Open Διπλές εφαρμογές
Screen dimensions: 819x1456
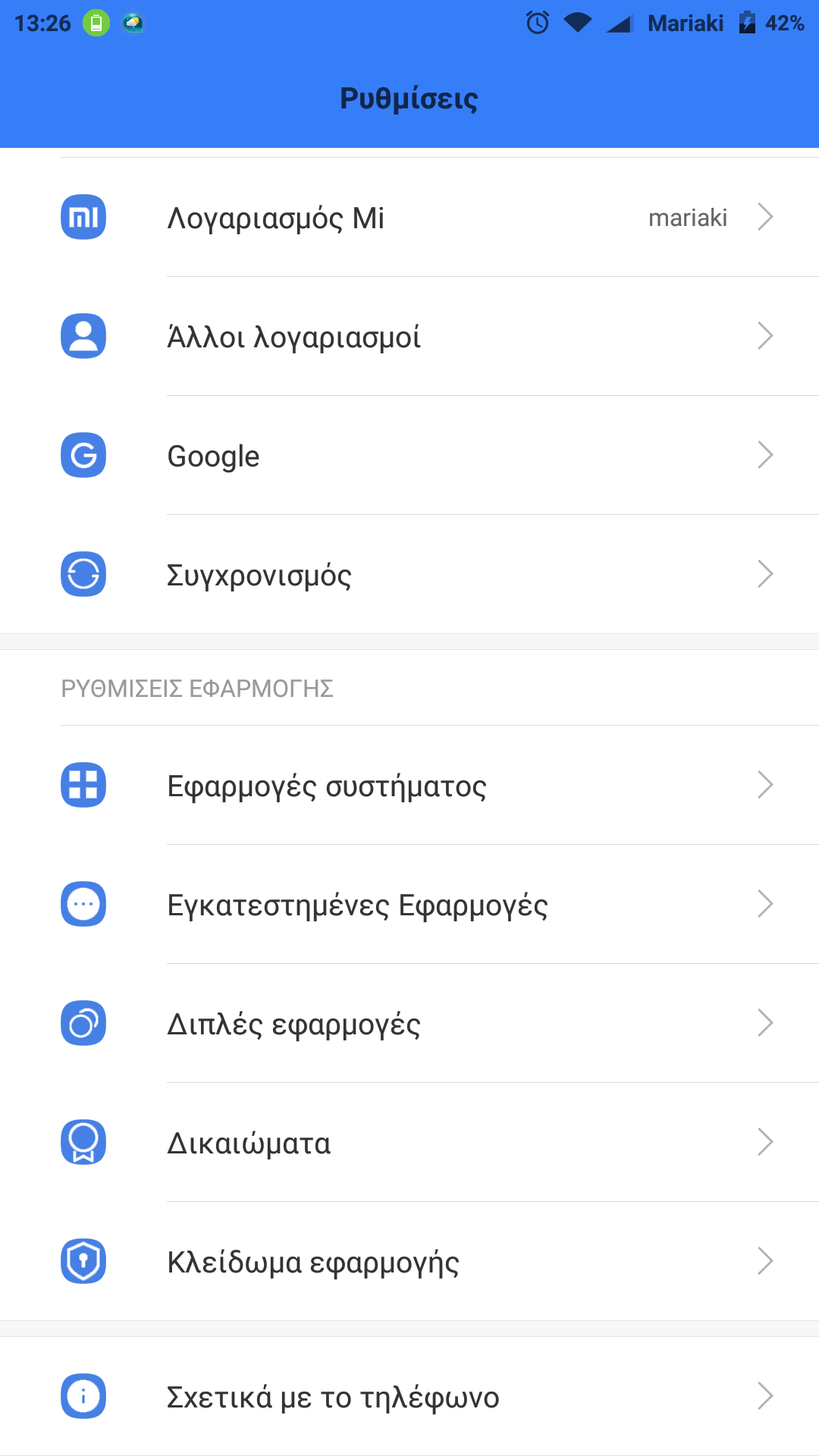click(x=409, y=1024)
